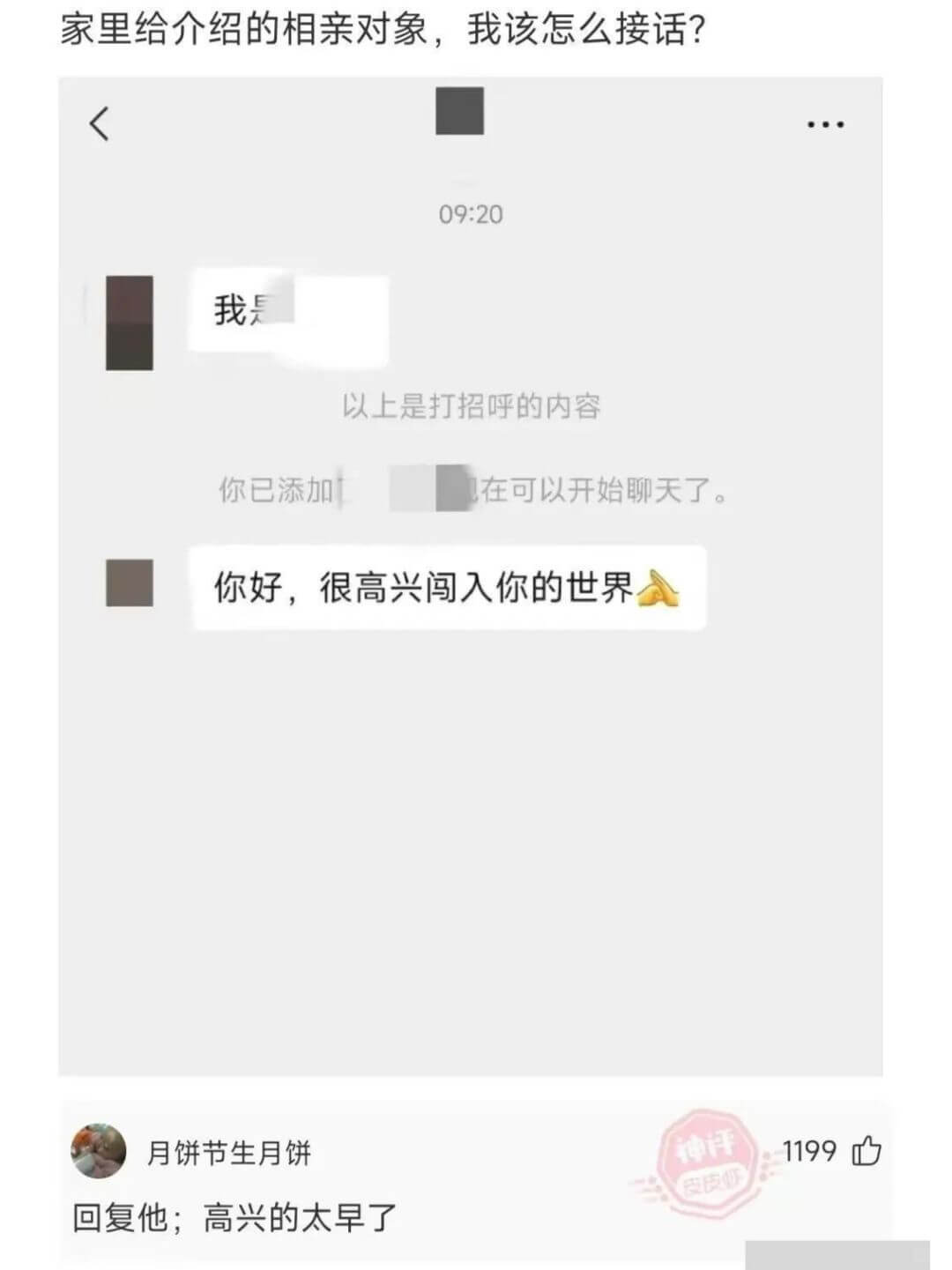Tap the message bubble 你好，很高兴闯入你的世界

[441, 590]
